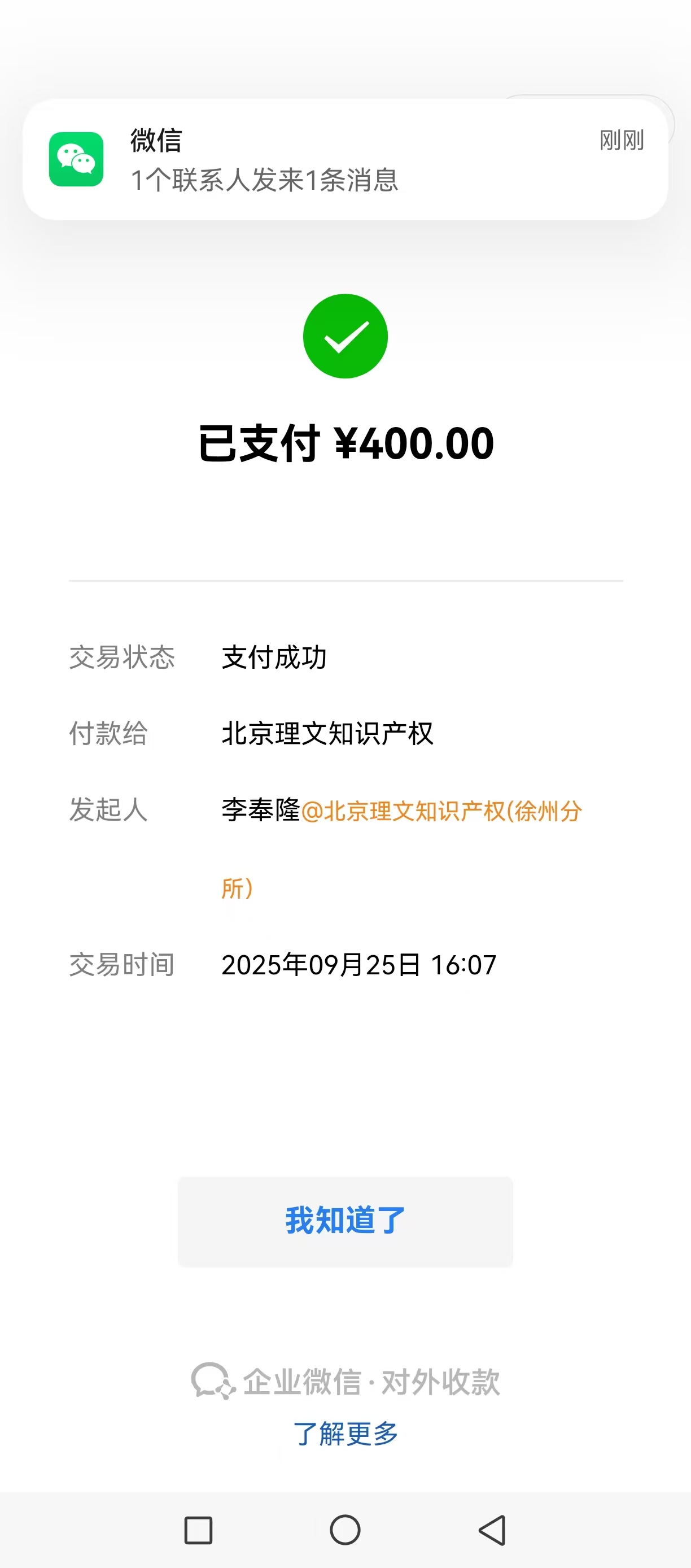The image size is (691, 1568).
Task: Return to the system home screen
Action: (345, 1530)
